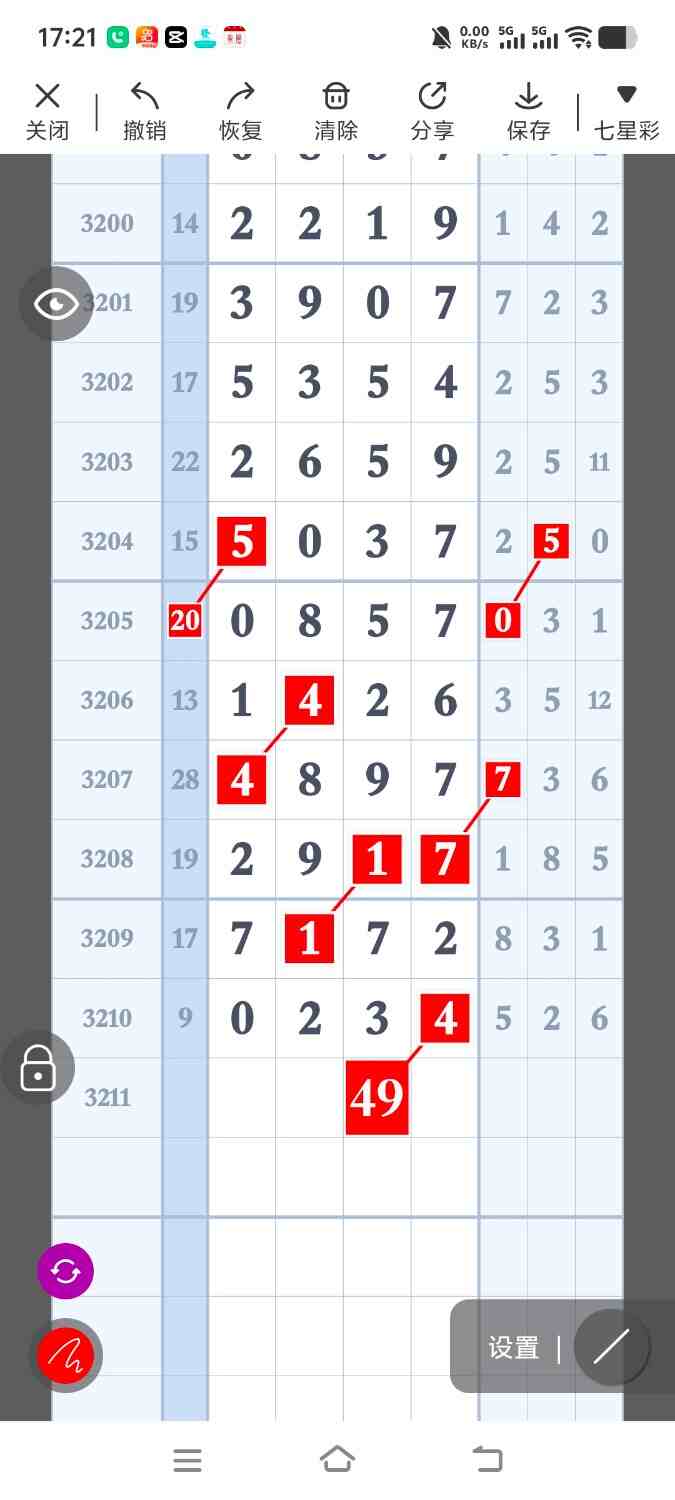Tap the lock icon button

pos(38,1068)
